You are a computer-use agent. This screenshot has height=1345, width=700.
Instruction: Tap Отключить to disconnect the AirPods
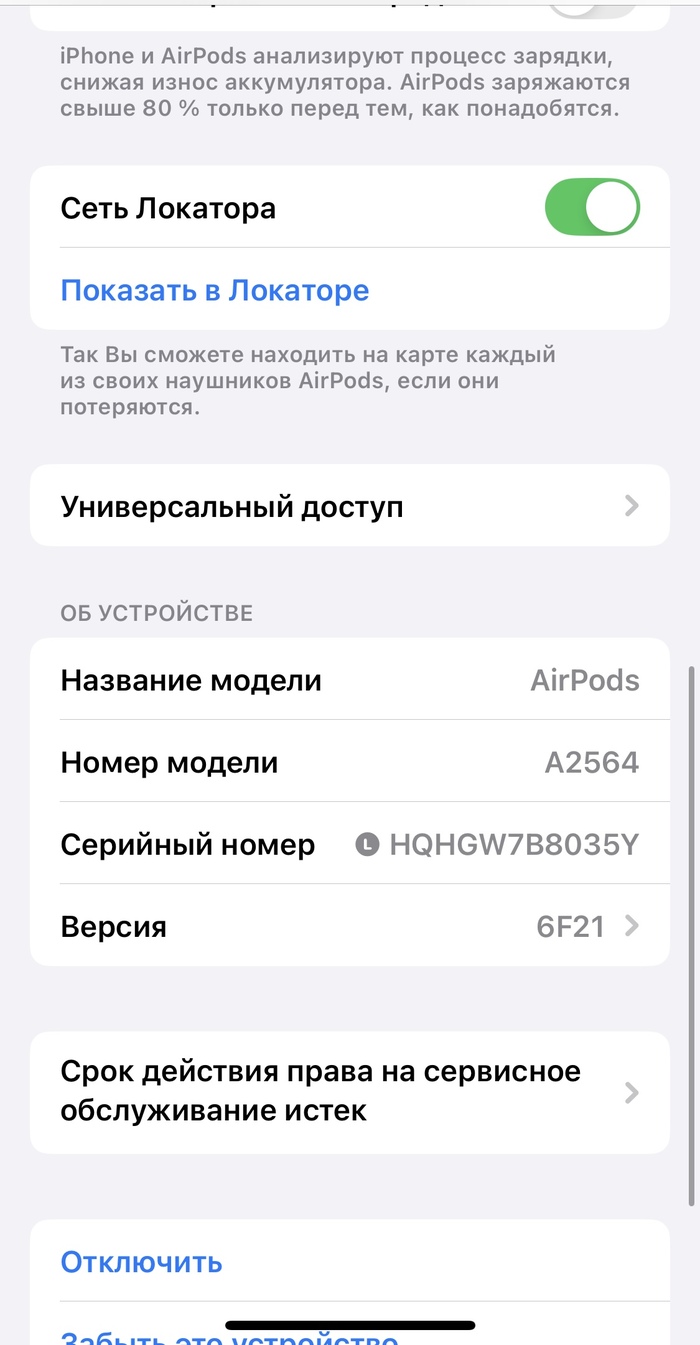pyautogui.click(x=142, y=1262)
